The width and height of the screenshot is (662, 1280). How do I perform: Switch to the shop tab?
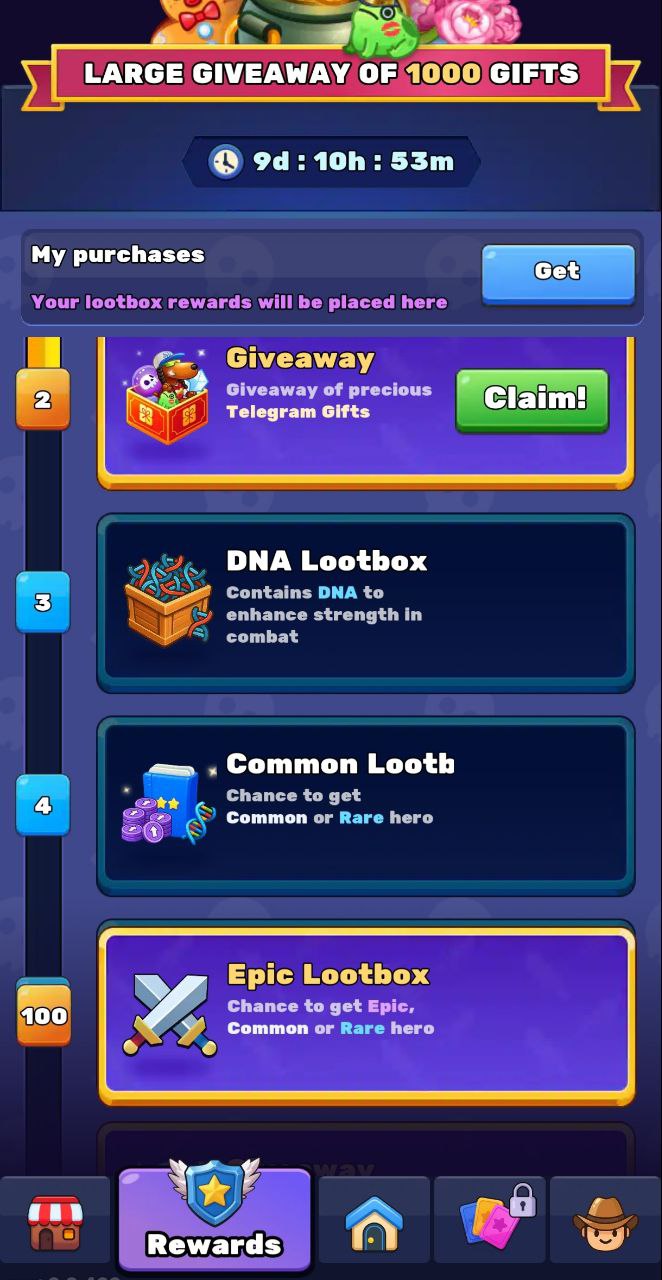pos(55,1221)
